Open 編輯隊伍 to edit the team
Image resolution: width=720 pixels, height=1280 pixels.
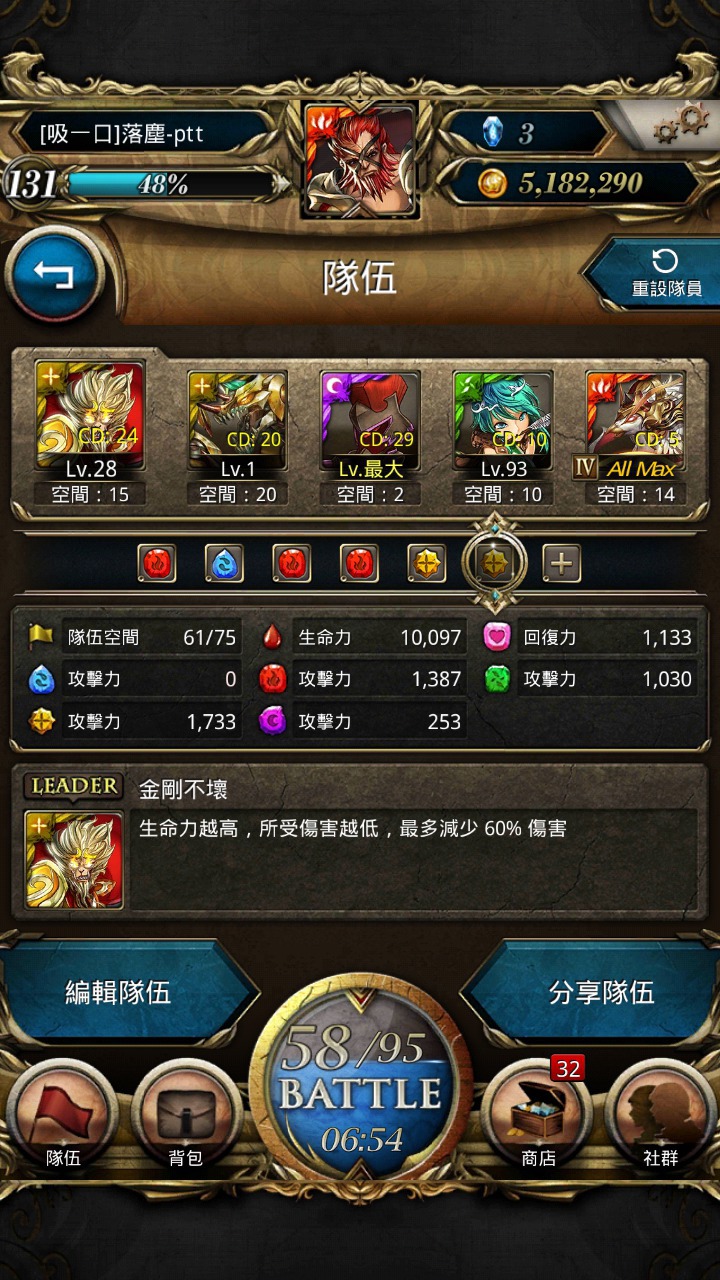pyautogui.click(x=122, y=992)
